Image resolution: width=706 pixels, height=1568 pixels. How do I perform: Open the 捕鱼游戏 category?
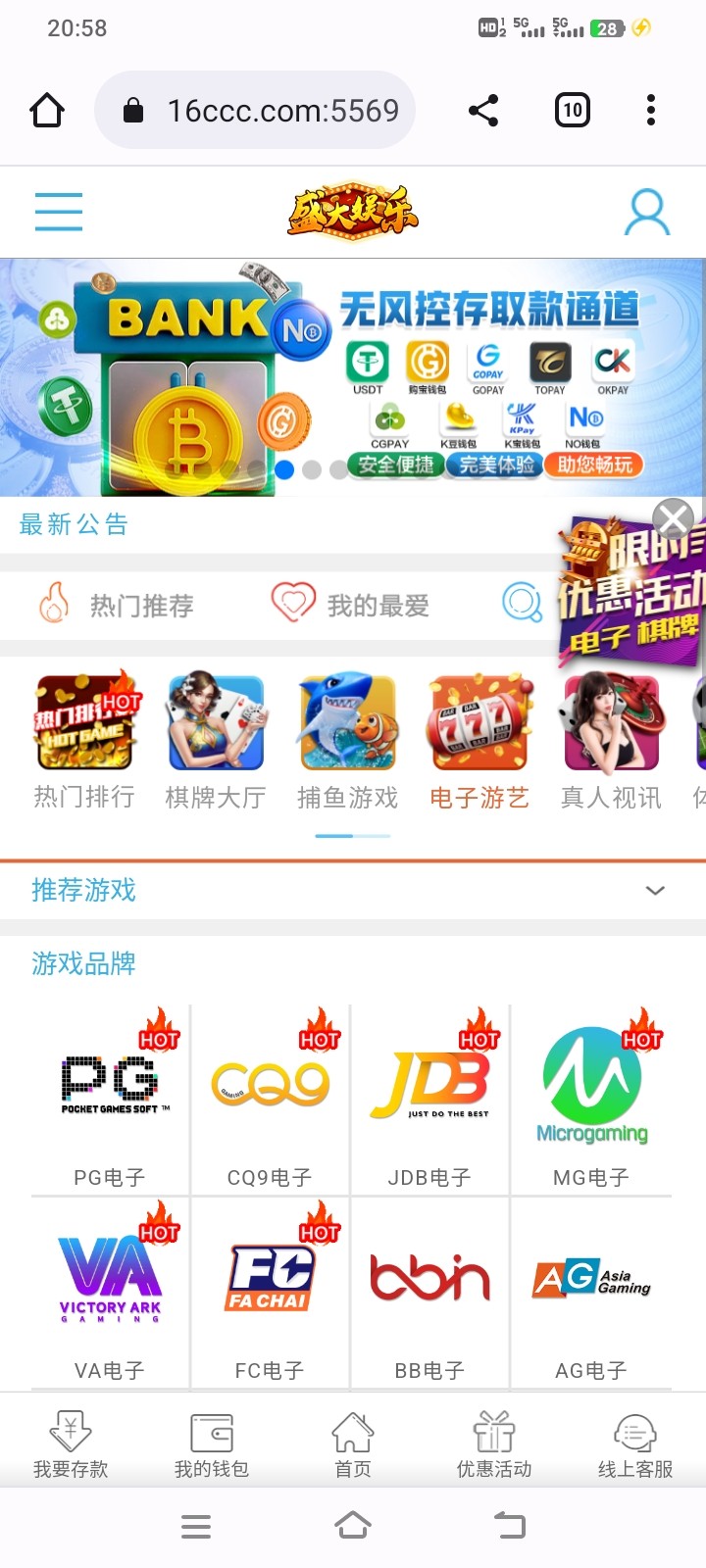pos(348,742)
